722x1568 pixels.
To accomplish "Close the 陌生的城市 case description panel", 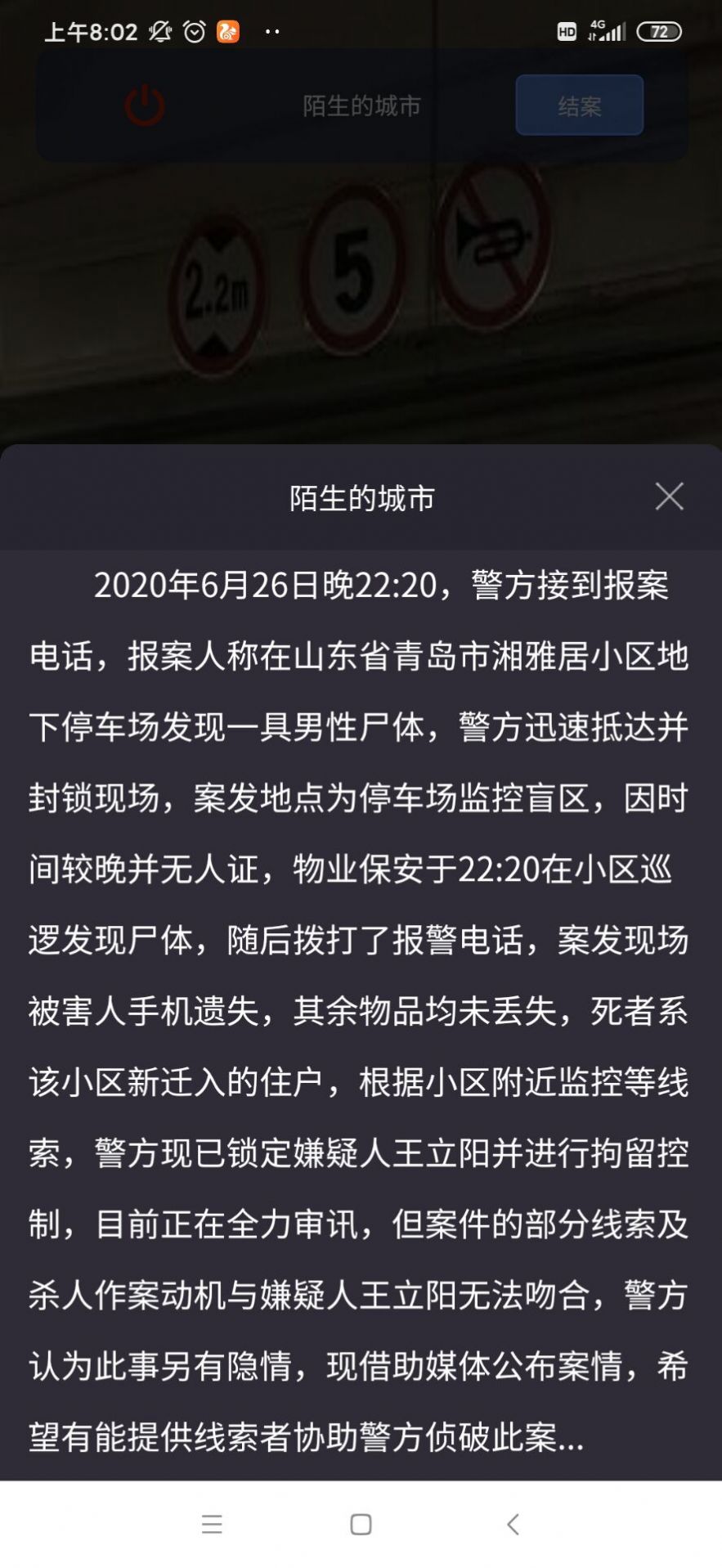I will [x=669, y=496].
